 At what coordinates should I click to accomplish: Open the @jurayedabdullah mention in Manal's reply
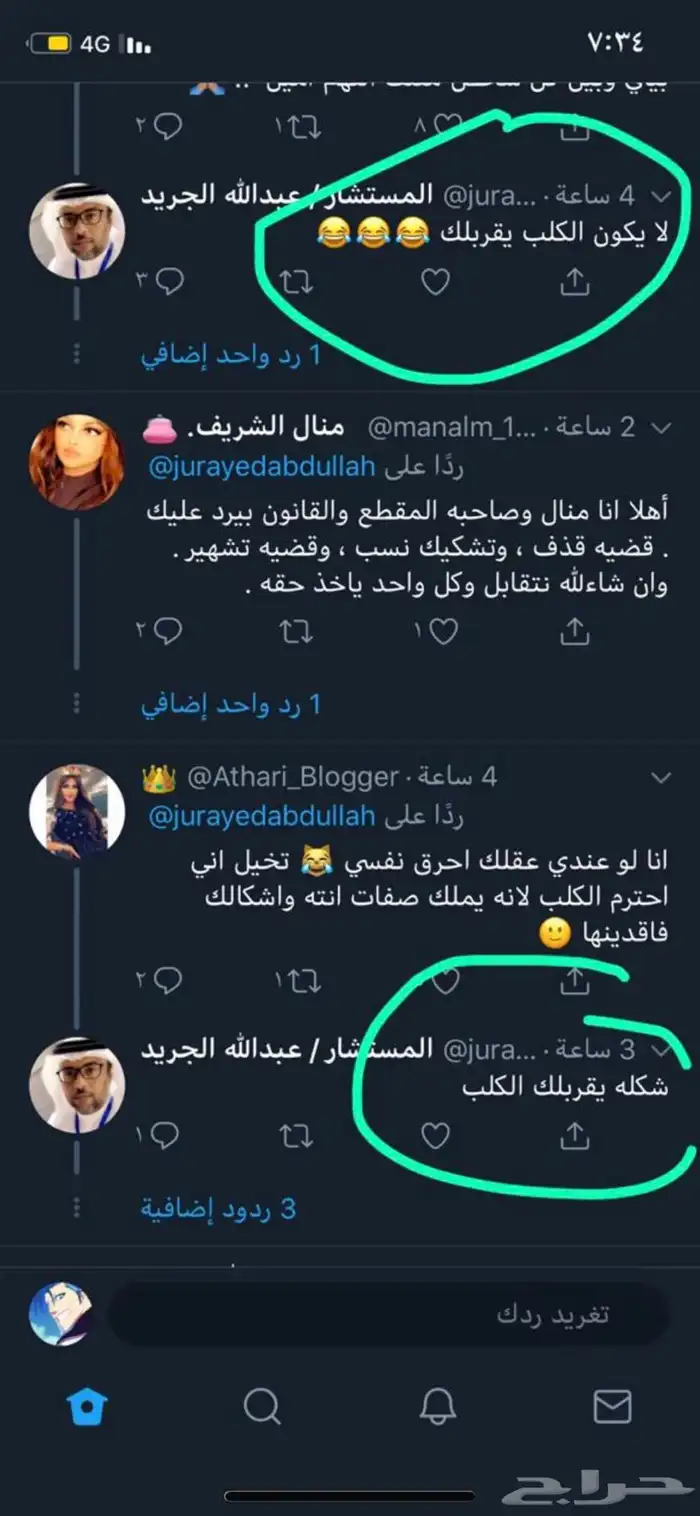tap(261, 467)
